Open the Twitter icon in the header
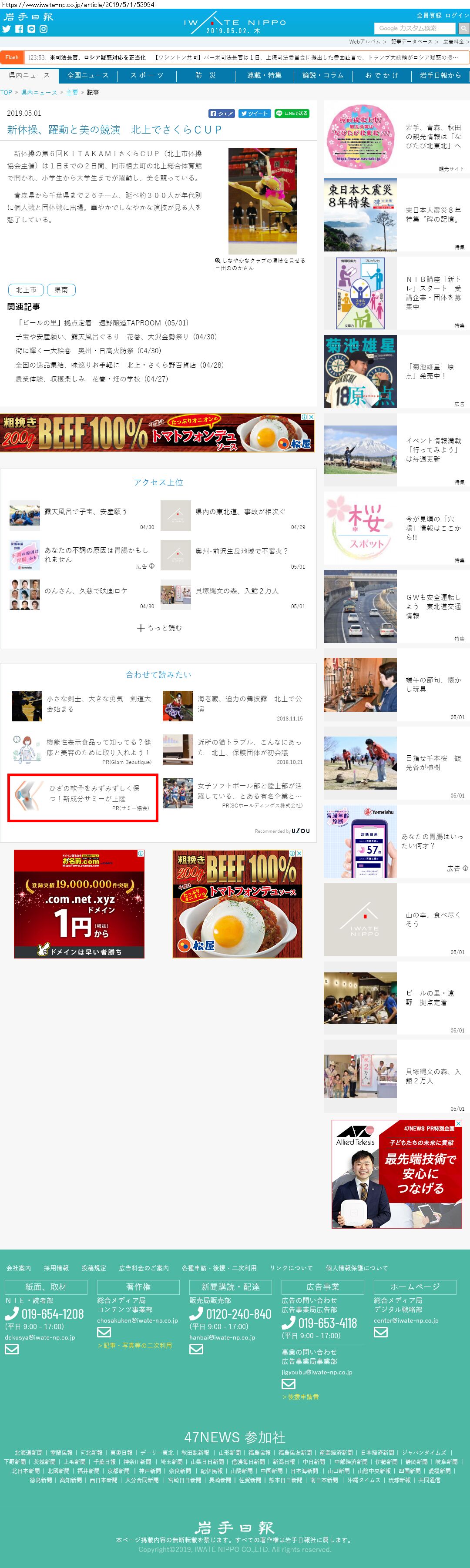Viewport: 470px width, 1568px height. click(7, 29)
